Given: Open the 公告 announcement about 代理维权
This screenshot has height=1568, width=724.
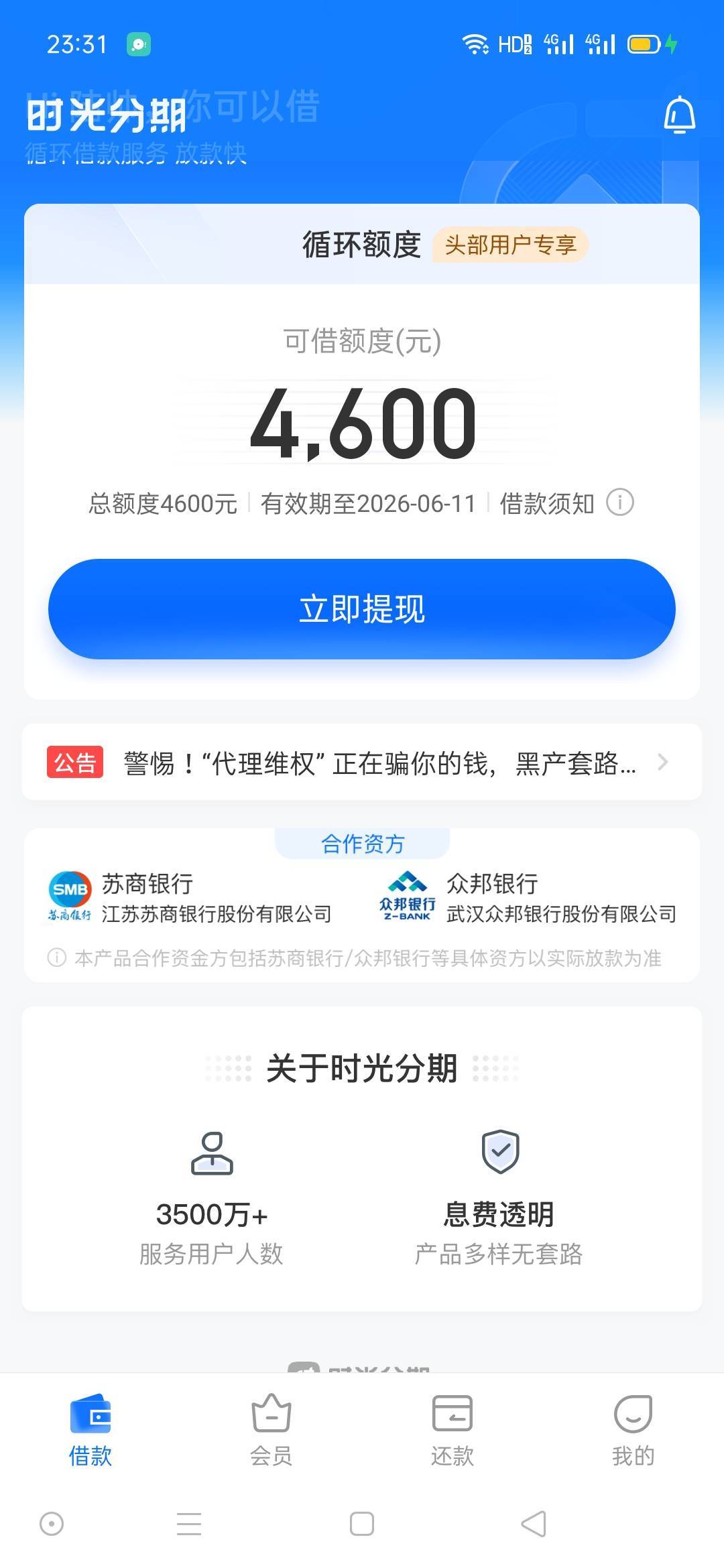Looking at the screenshot, I should (x=362, y=762).
